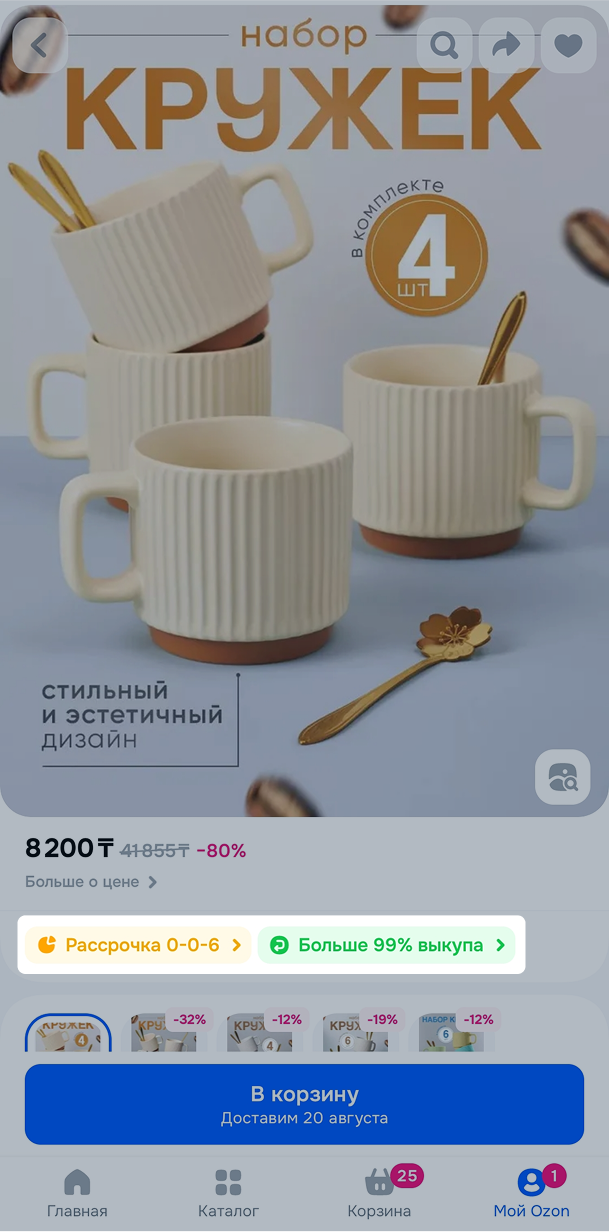The image size is (609, 1232).
Task: Find similar items by image search
Action: point(562,777)
